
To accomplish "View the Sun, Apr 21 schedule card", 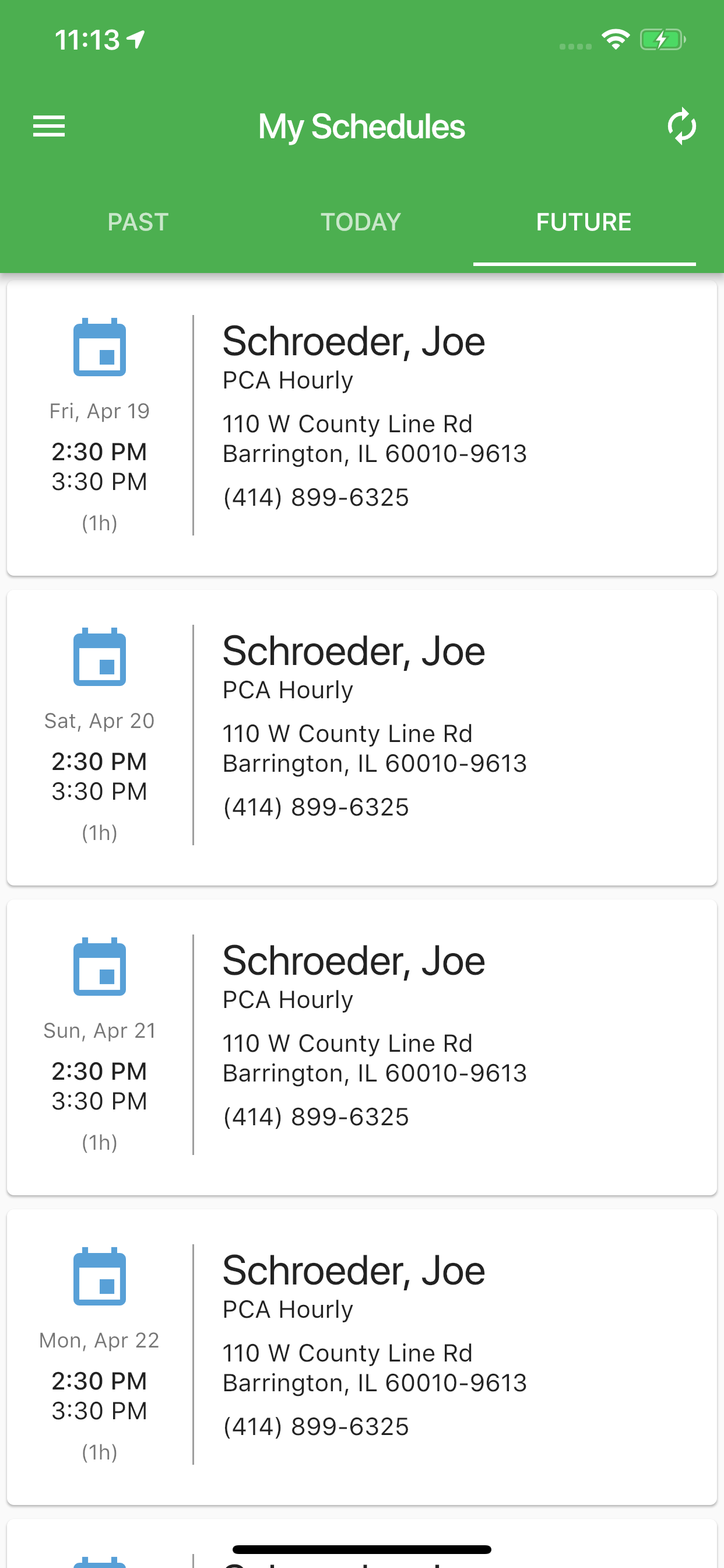I will 361,1047.
